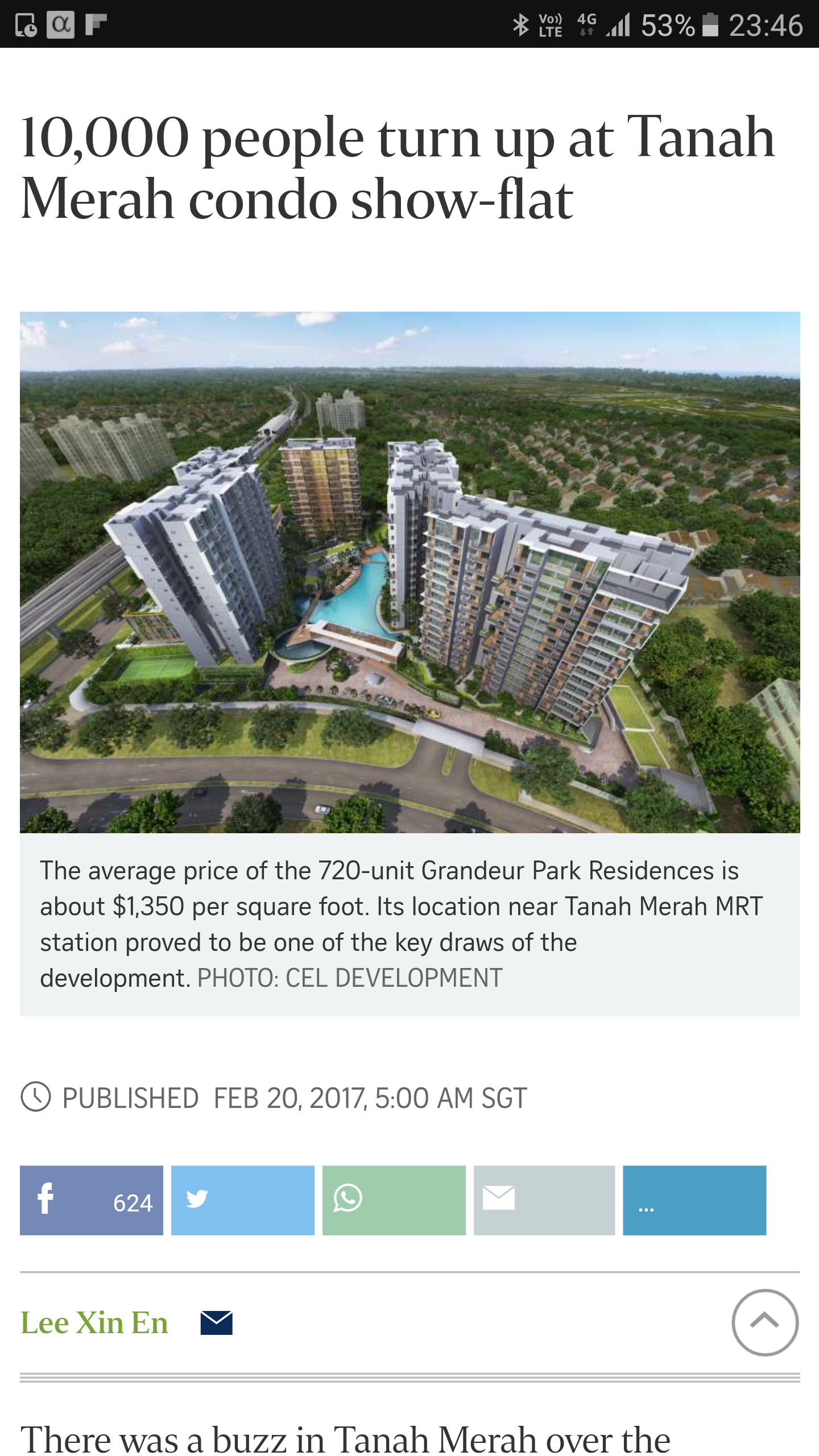
Task: Share article through WhatsApp
Action: pos(394,1200)
